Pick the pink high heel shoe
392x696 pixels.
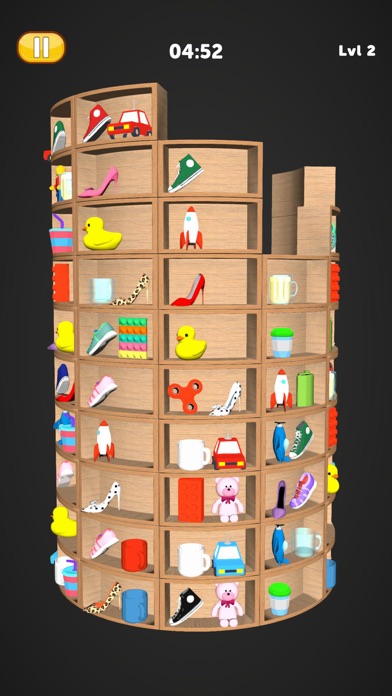[x=99, y=182]
